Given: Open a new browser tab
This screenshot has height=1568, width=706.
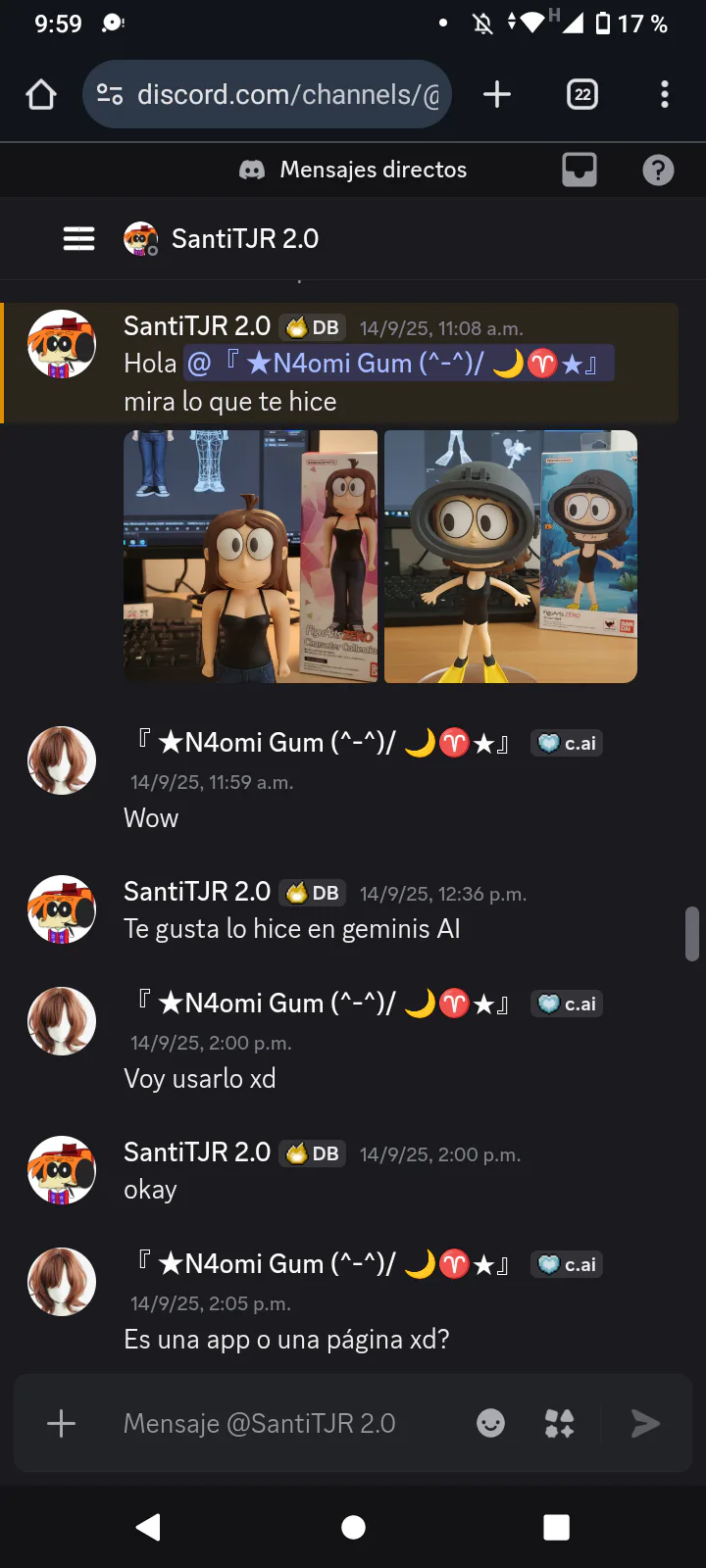Looking at the screenshot, I should [x=497, y=94].
